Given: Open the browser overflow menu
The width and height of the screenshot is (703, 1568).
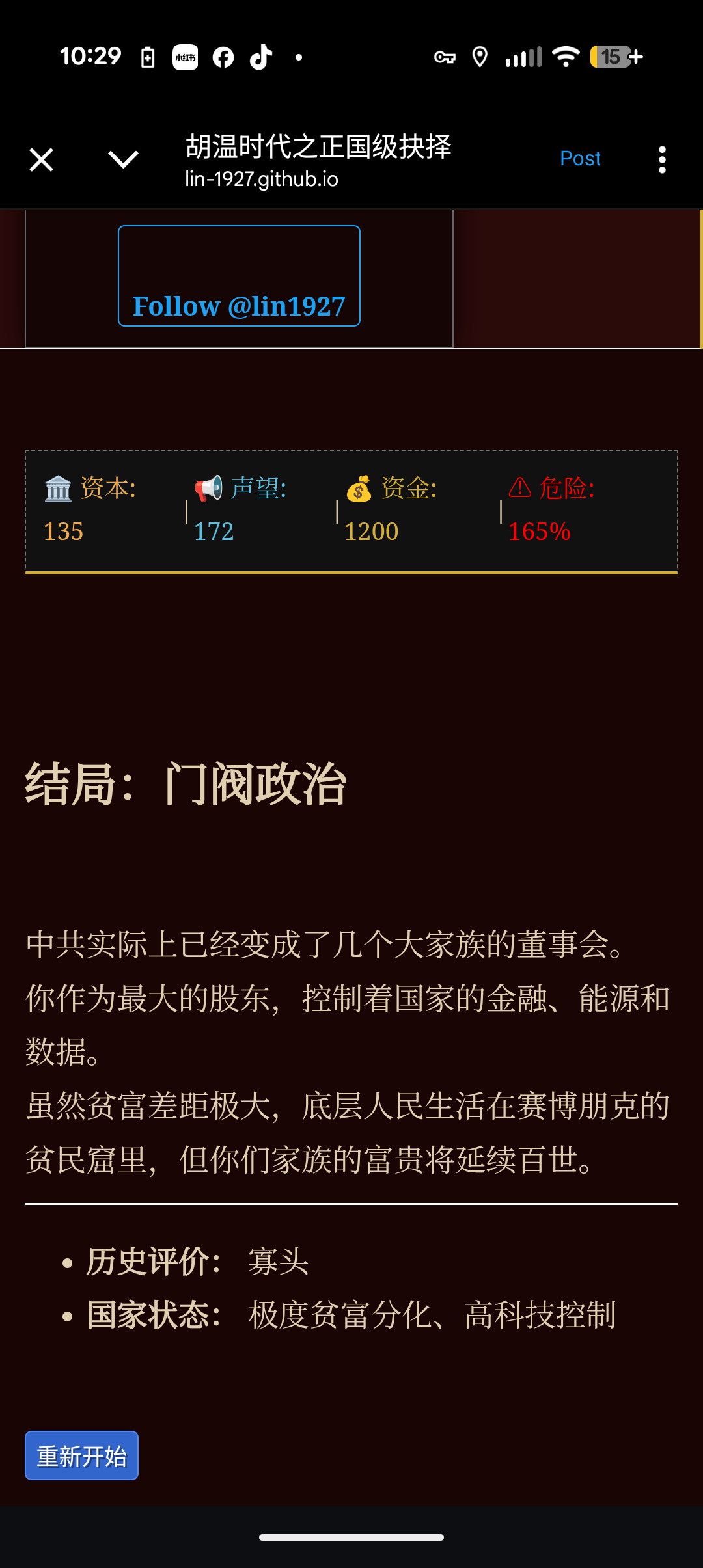Looking at the screenshot, I should tap(662, 159).
